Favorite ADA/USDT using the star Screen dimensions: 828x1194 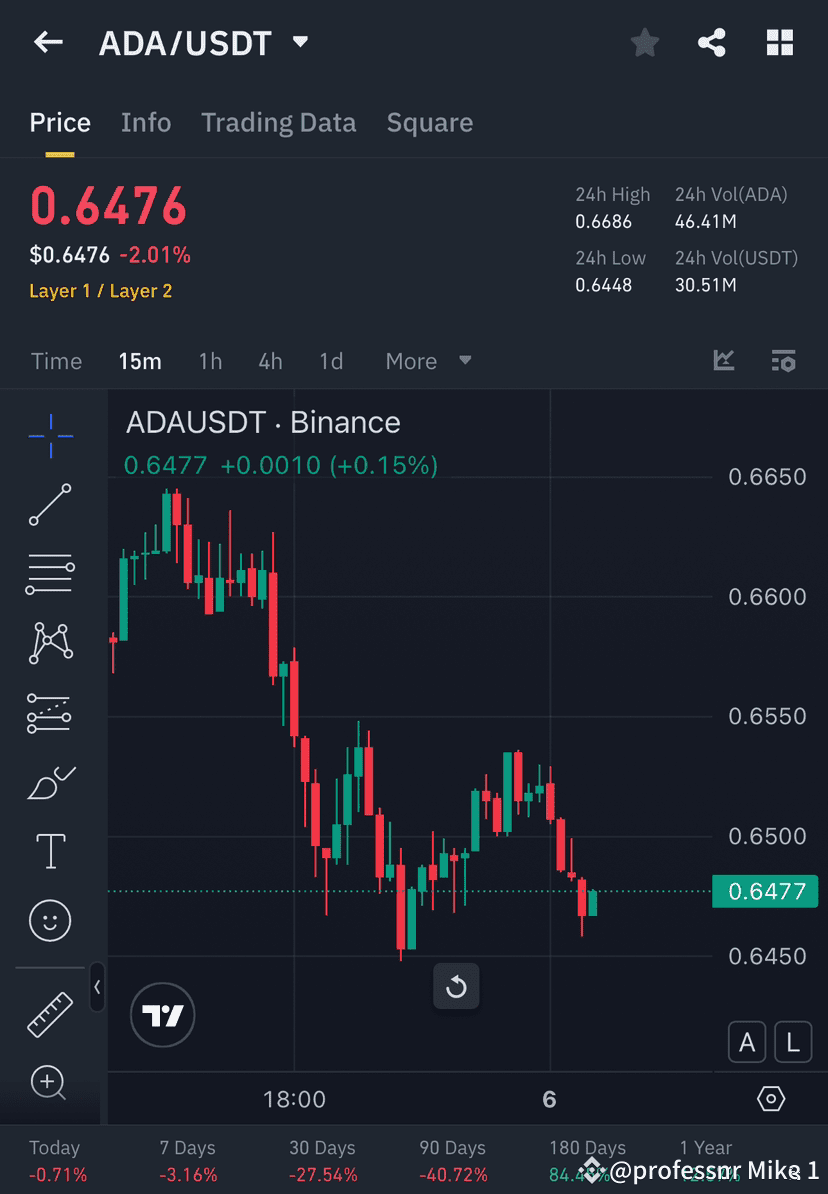(644, 42)
